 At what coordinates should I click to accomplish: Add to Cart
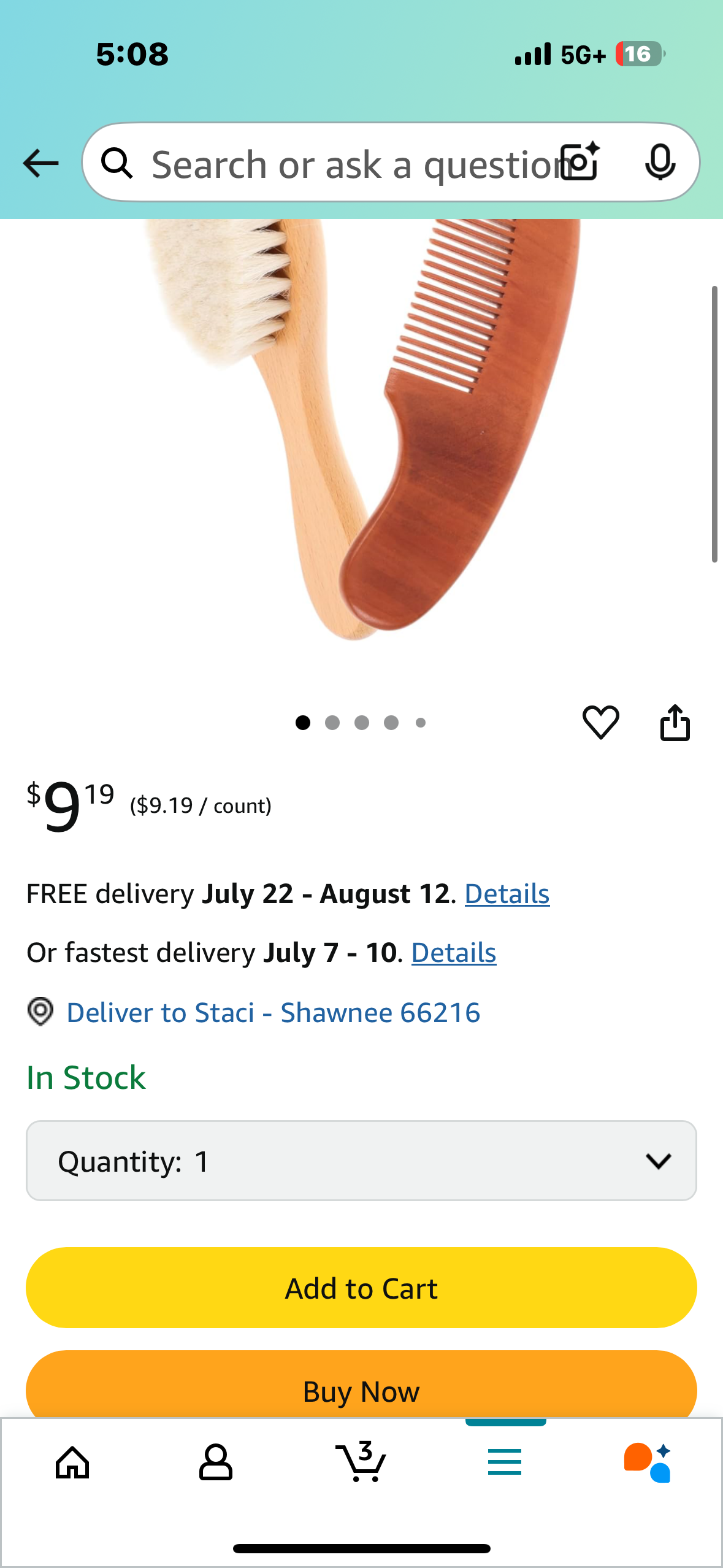point(361,1288)
